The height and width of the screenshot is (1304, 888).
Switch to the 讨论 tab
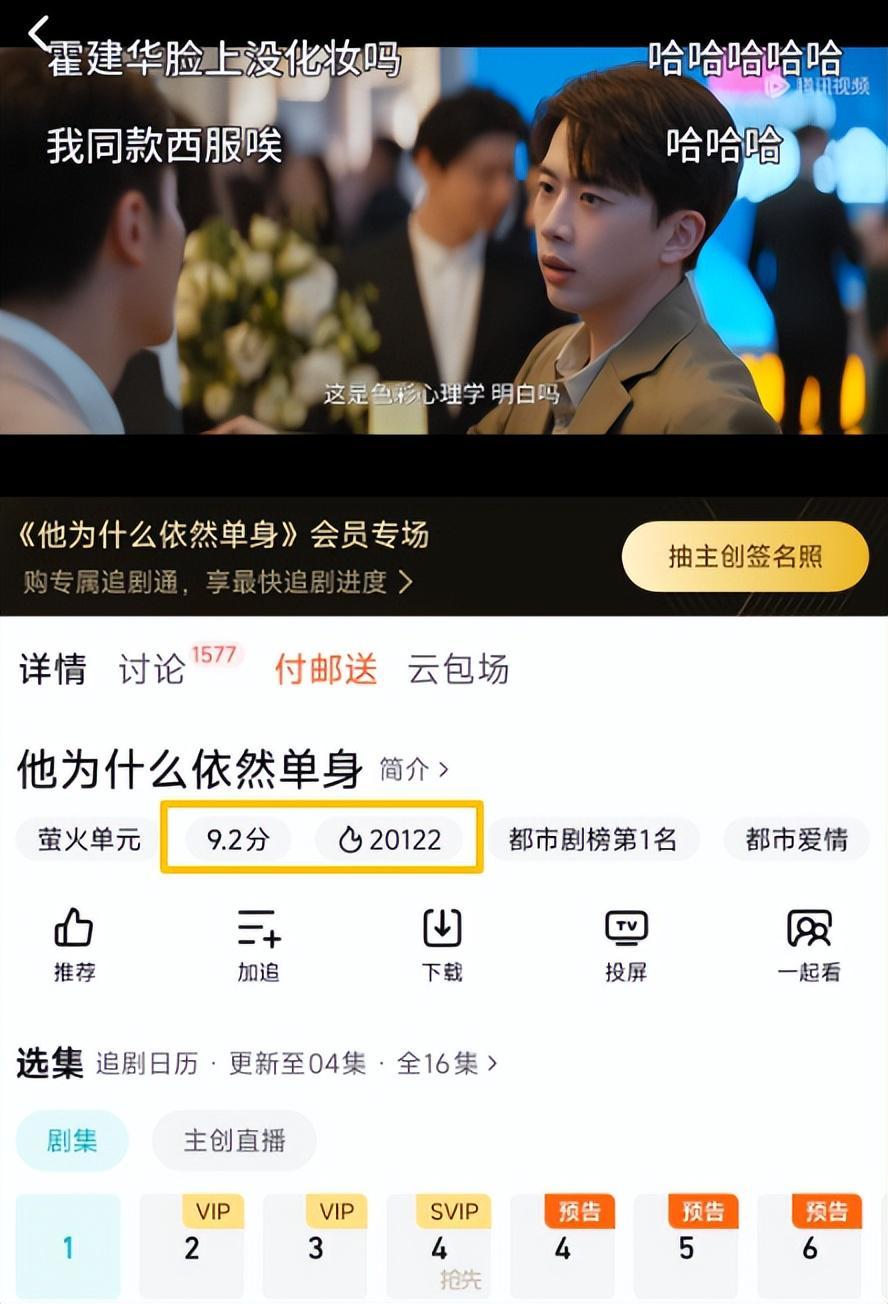[x=152, y=669]
